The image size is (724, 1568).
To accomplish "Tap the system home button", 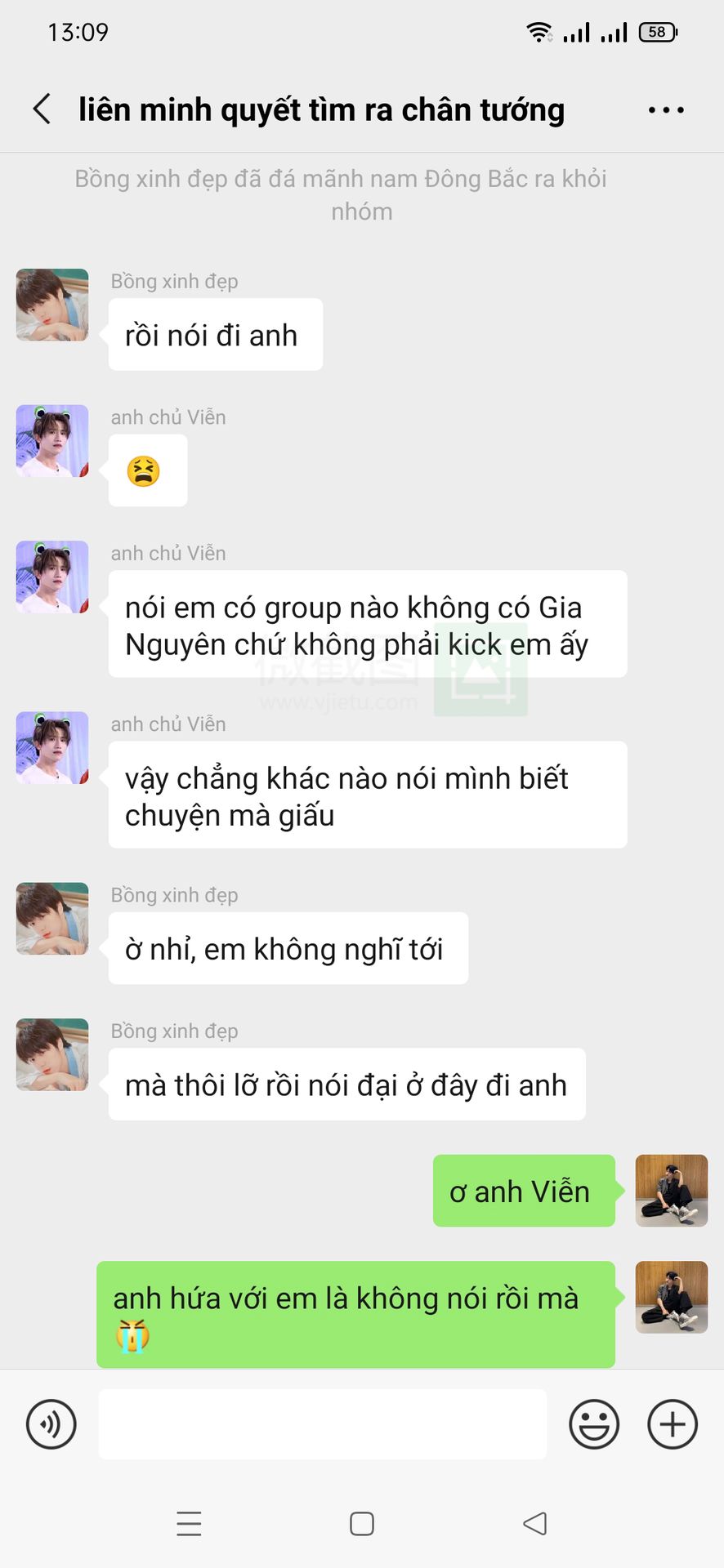I will [x=362, y=1524].
